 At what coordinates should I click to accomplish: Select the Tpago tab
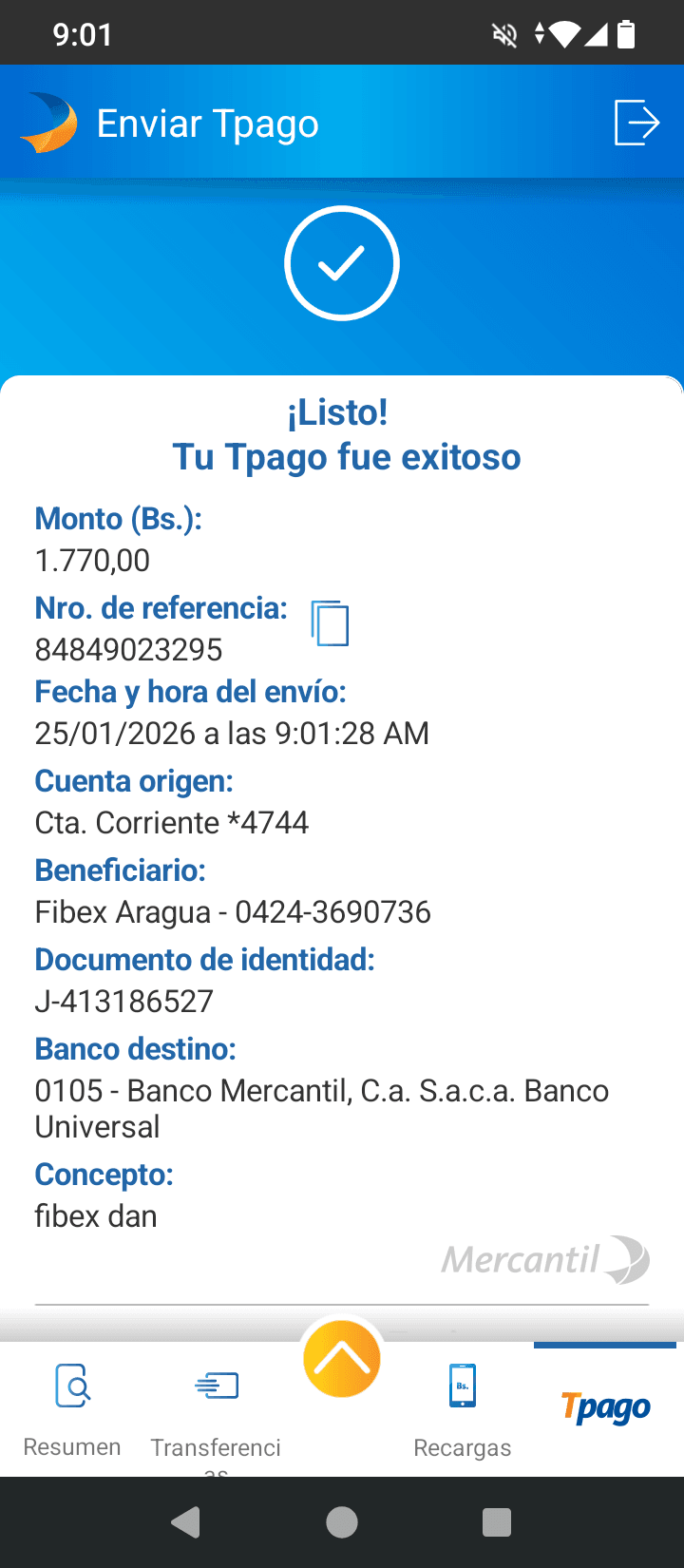tap(605, 1407)
